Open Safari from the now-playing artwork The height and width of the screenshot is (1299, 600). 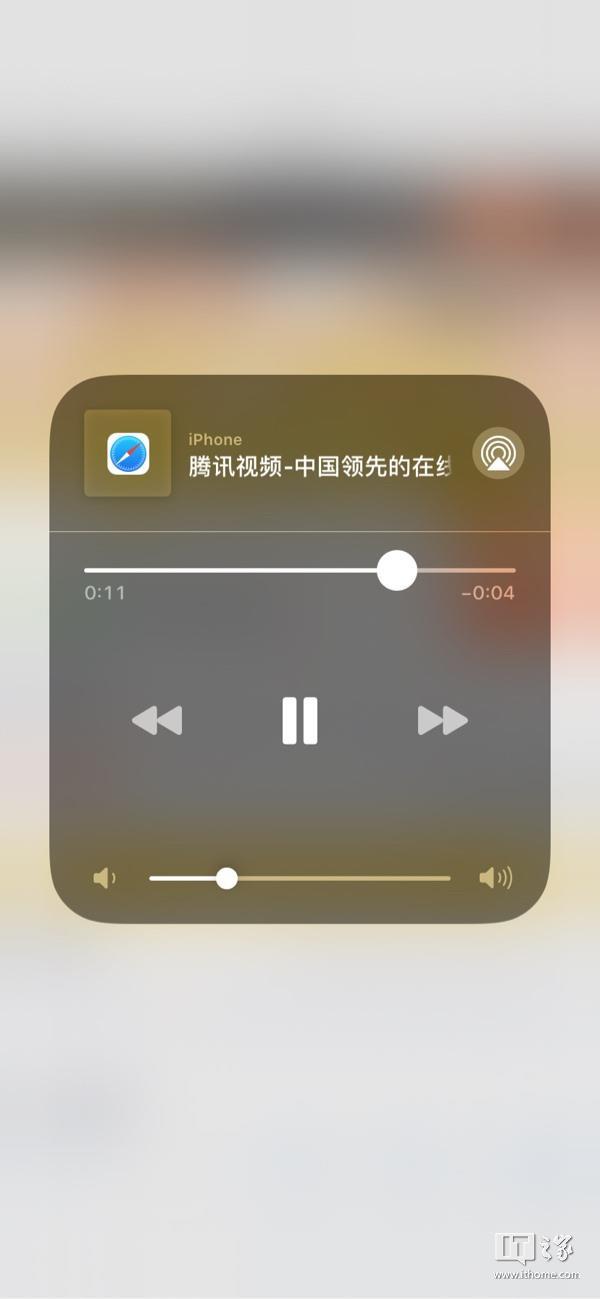pos(128,453)
